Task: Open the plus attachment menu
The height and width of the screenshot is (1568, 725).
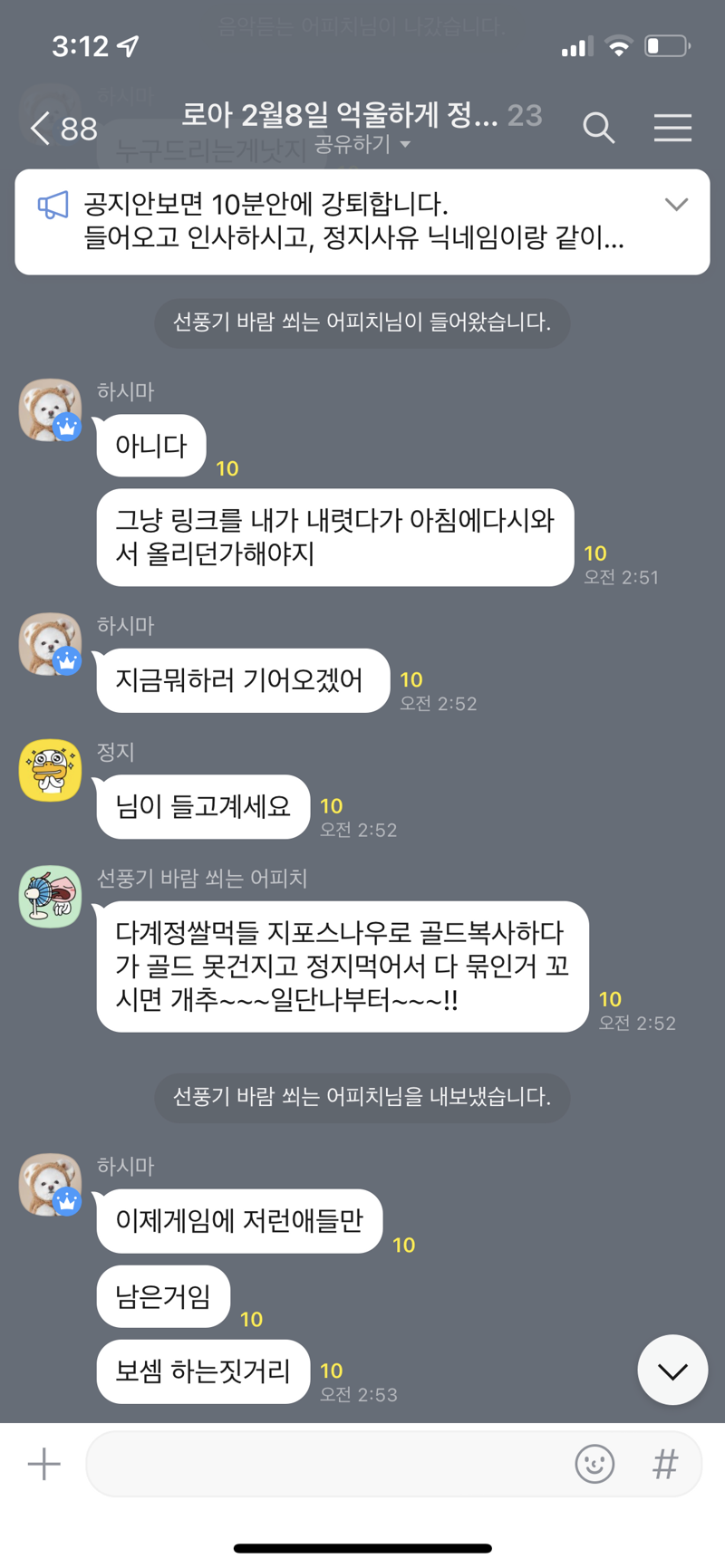Action: 43,1464
